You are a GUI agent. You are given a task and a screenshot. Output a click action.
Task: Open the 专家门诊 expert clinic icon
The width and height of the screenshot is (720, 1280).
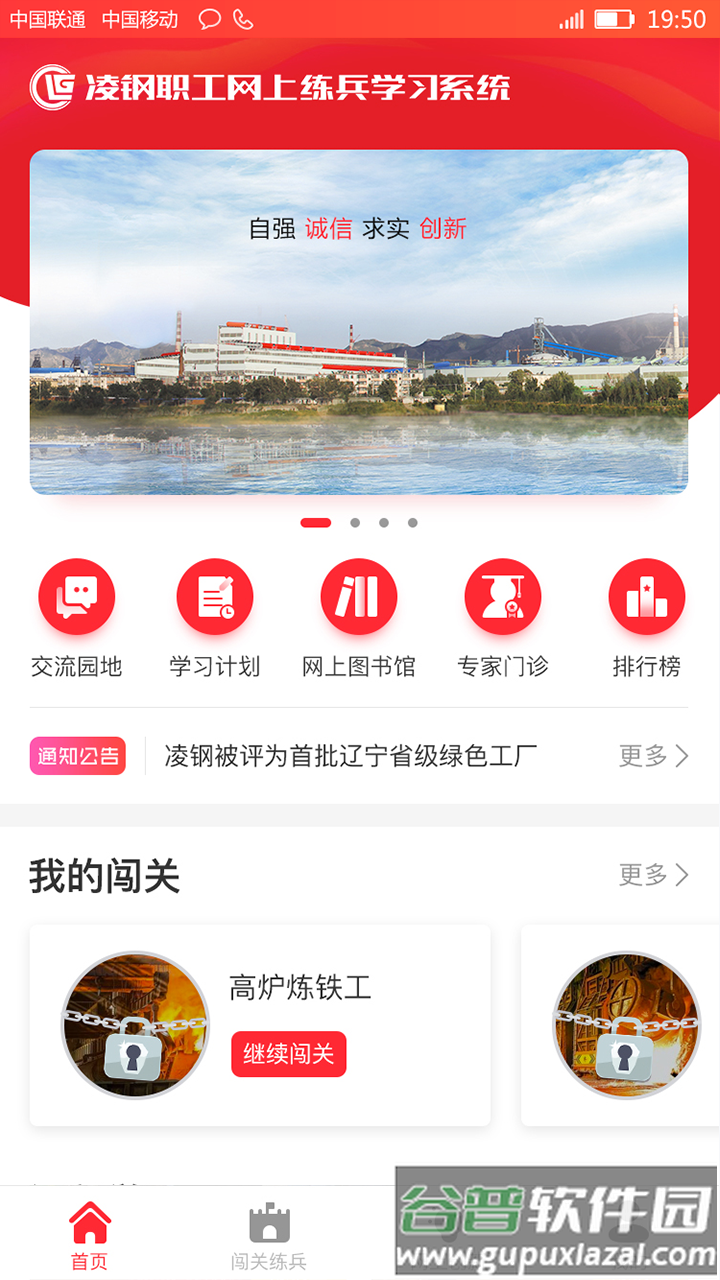pyautogui.click(x=502, y=595)
